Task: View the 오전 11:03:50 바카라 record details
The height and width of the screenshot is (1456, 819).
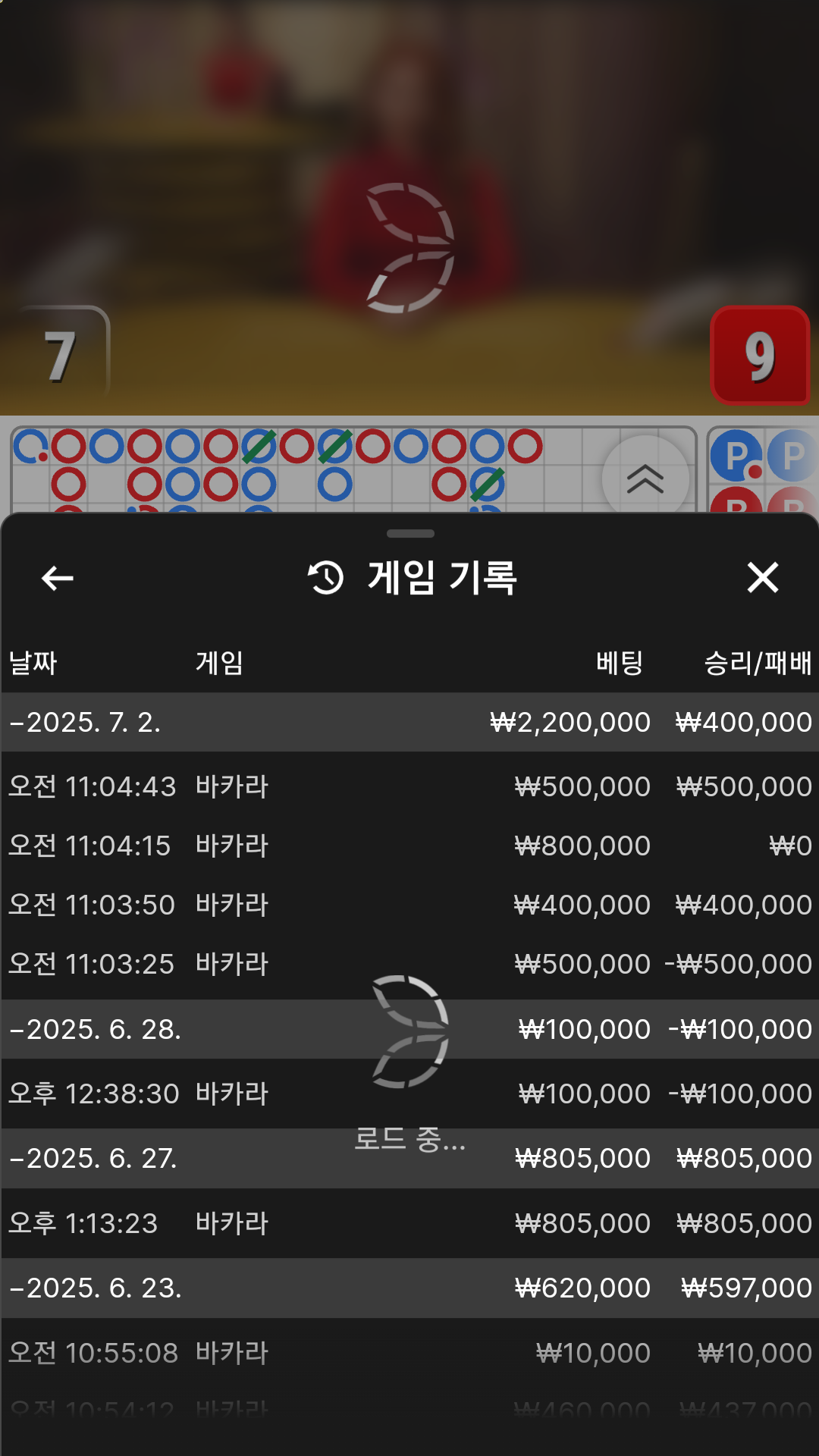Action: coord(409,905)
